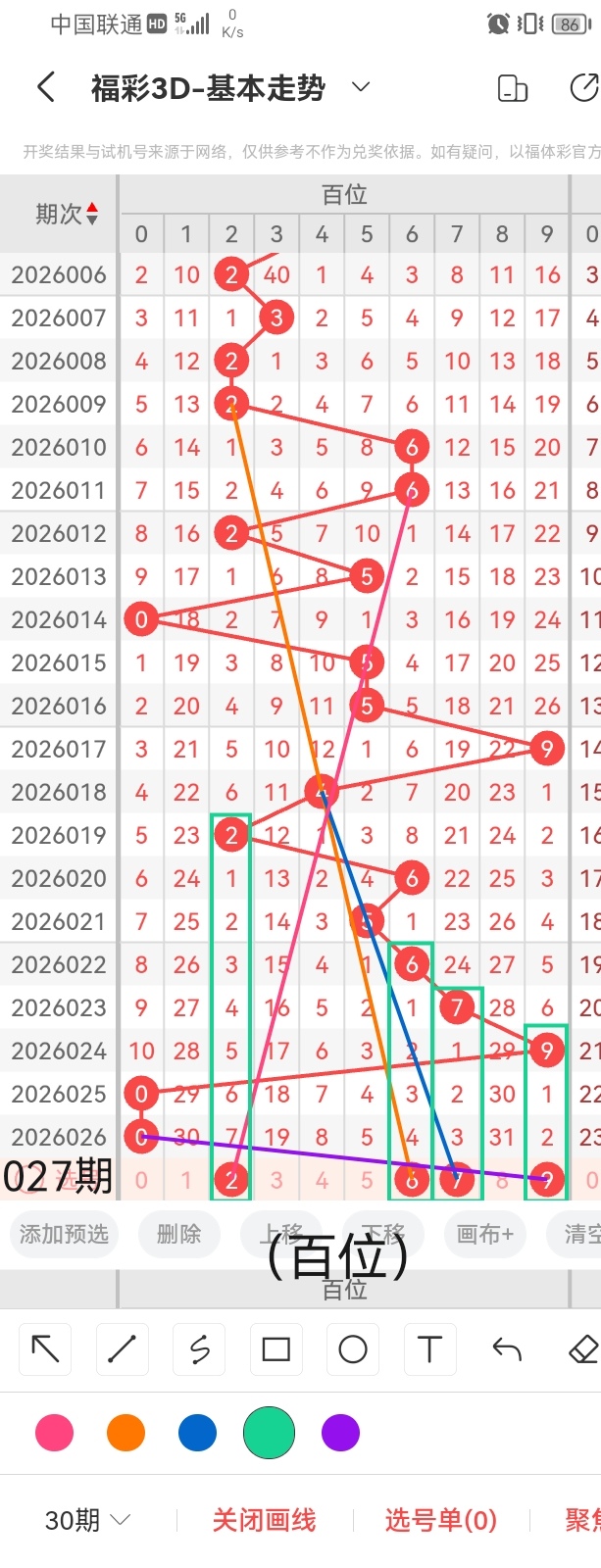This screenshot has width=601, height=1568.
Task: Select the straight line tool
Action: click(x=122, y=1349)
